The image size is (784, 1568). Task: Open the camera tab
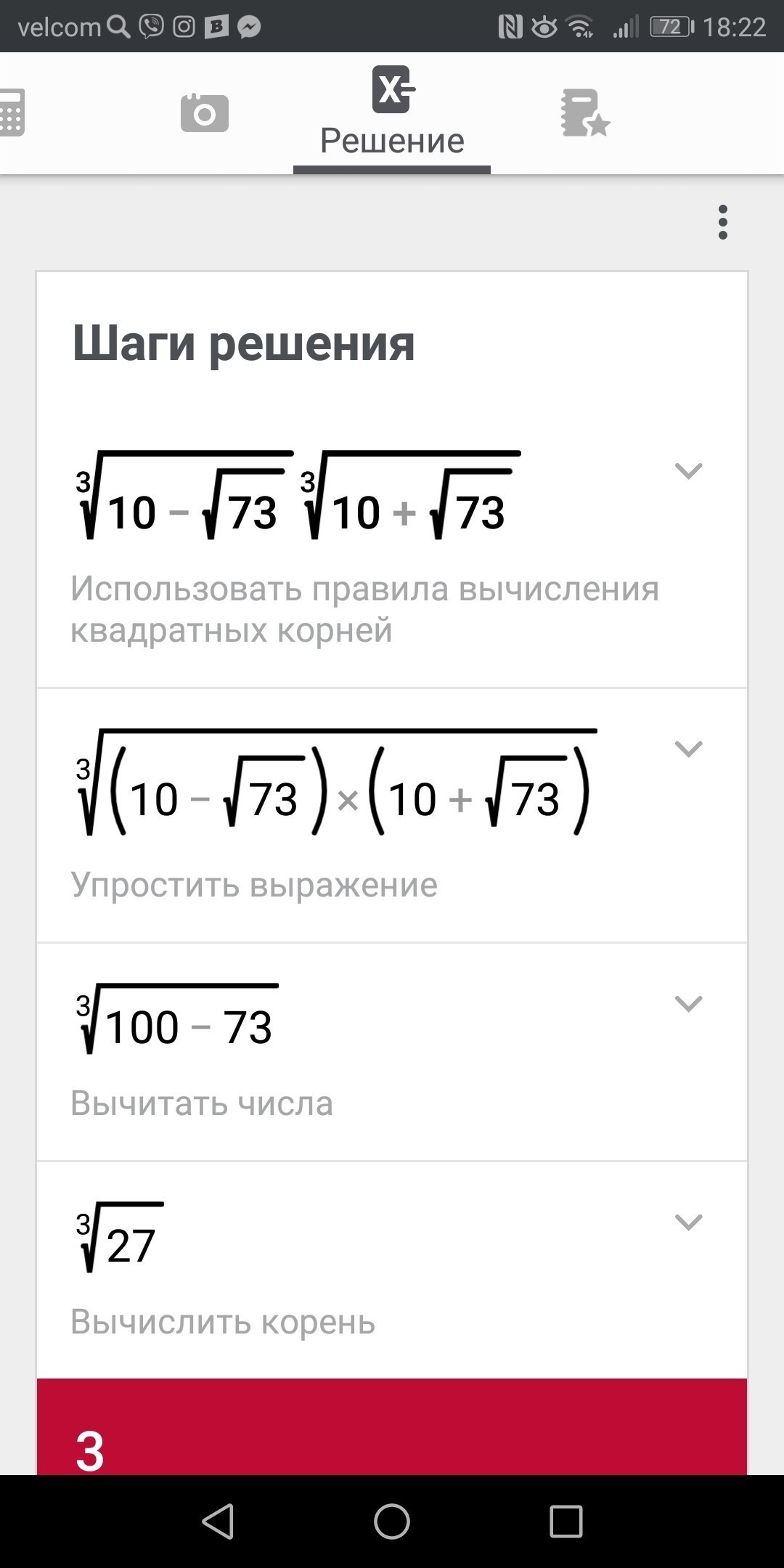click(204, 113)
